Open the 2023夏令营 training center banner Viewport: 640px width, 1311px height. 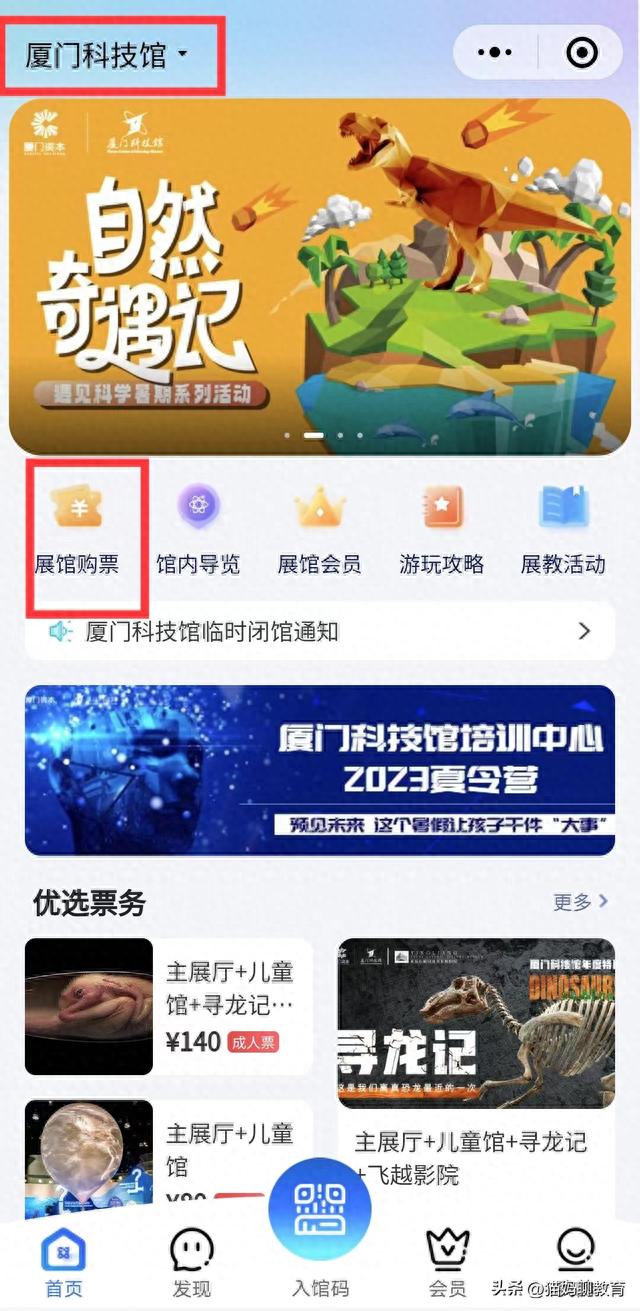(320, 770)
